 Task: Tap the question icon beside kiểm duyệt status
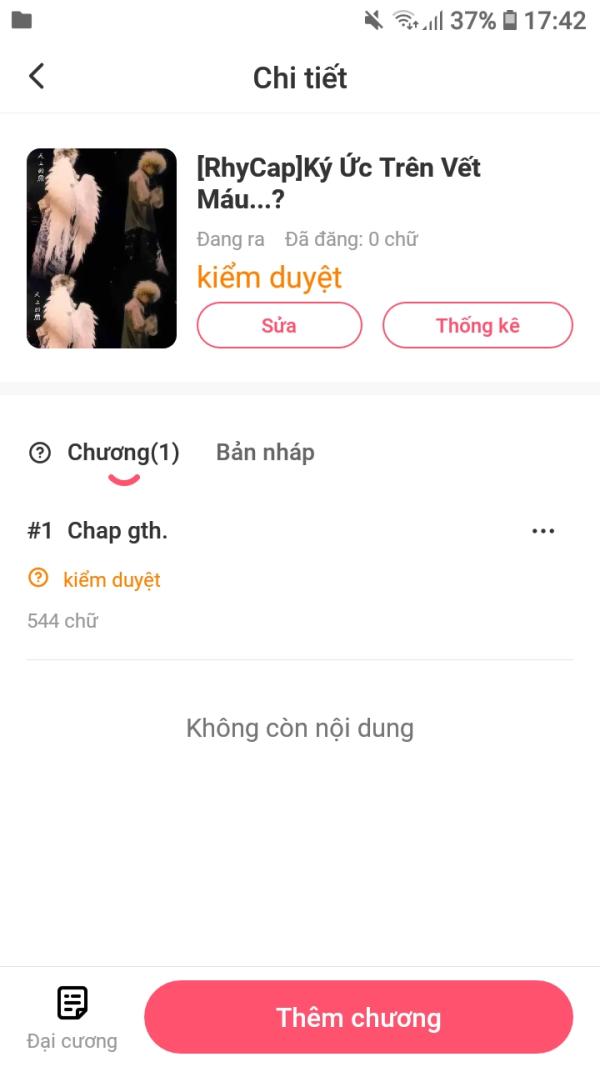[x=38, y=578]
